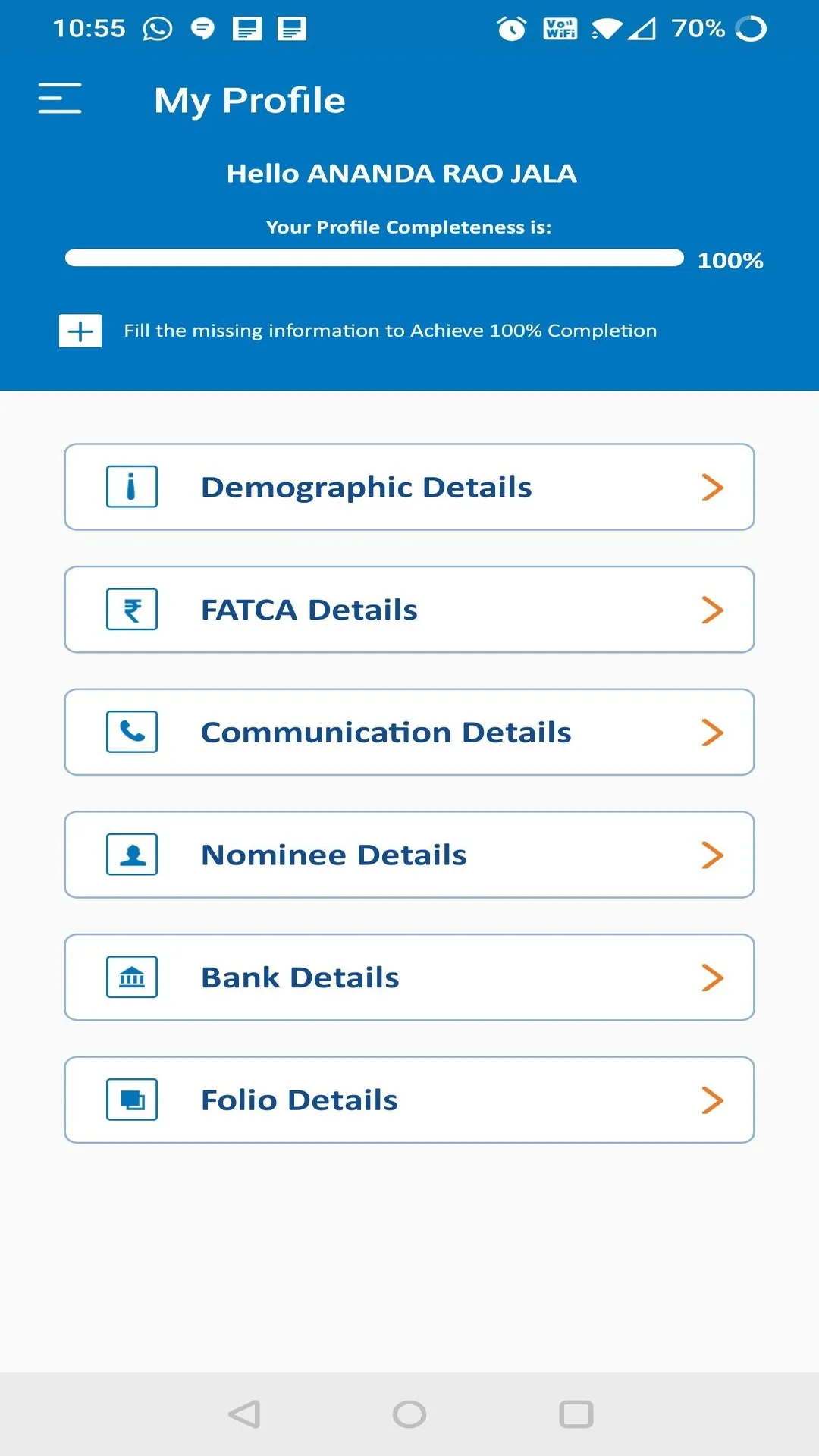The height and width of the screenshot is (1456, 819).
Task: Click the profile completeness progress bar
Action: [375, 259]
